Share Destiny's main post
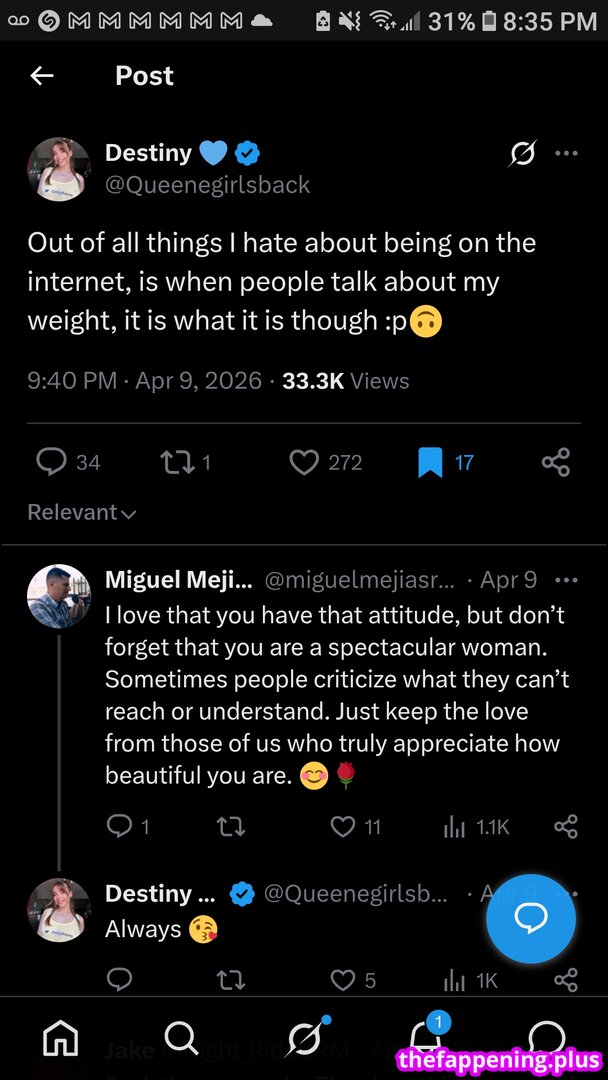The width and height of the screenshot is (608, 1080). click(555, 462)
